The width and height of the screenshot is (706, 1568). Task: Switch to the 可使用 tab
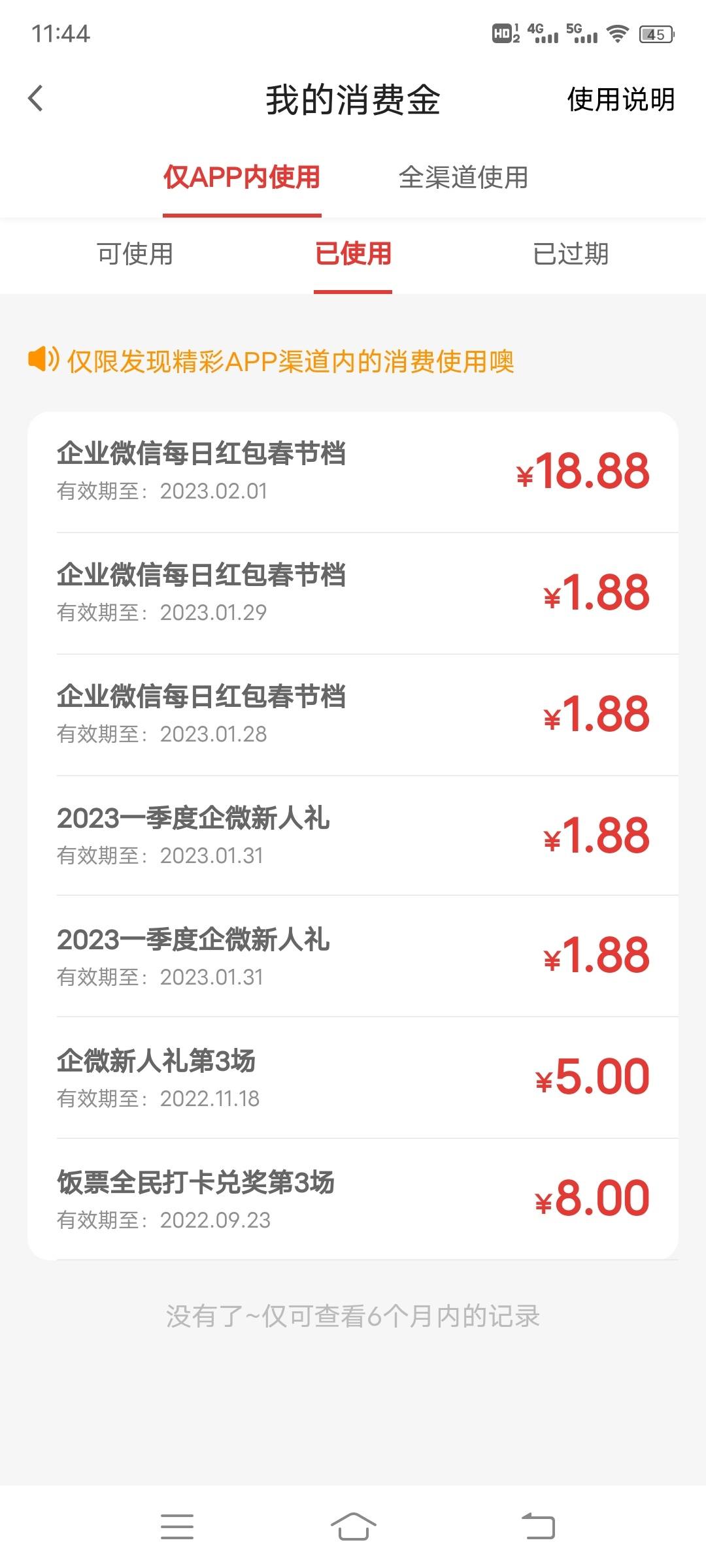coord(135,253)
